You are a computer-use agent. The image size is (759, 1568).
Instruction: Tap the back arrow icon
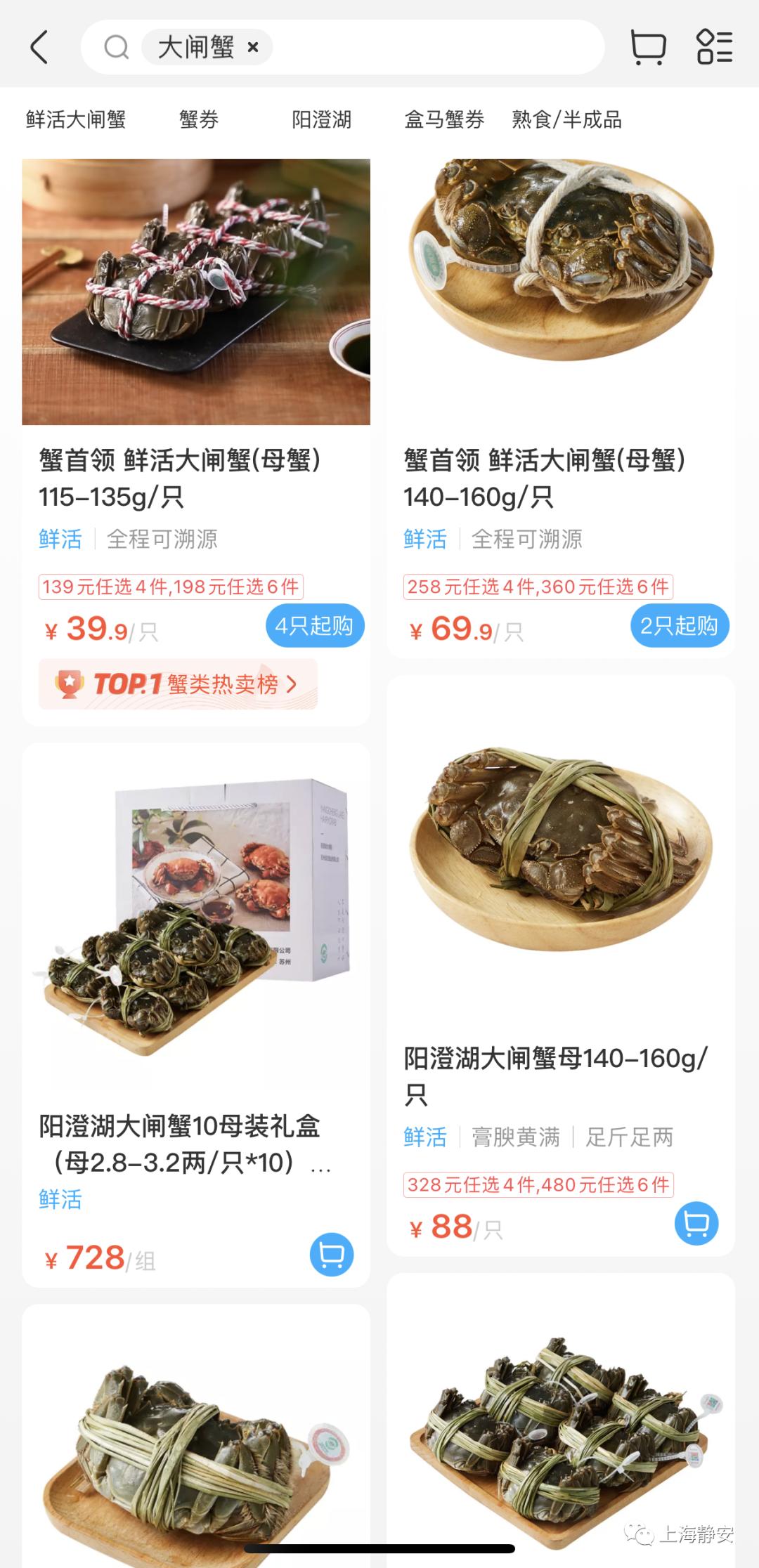click(x=40, y=47)
